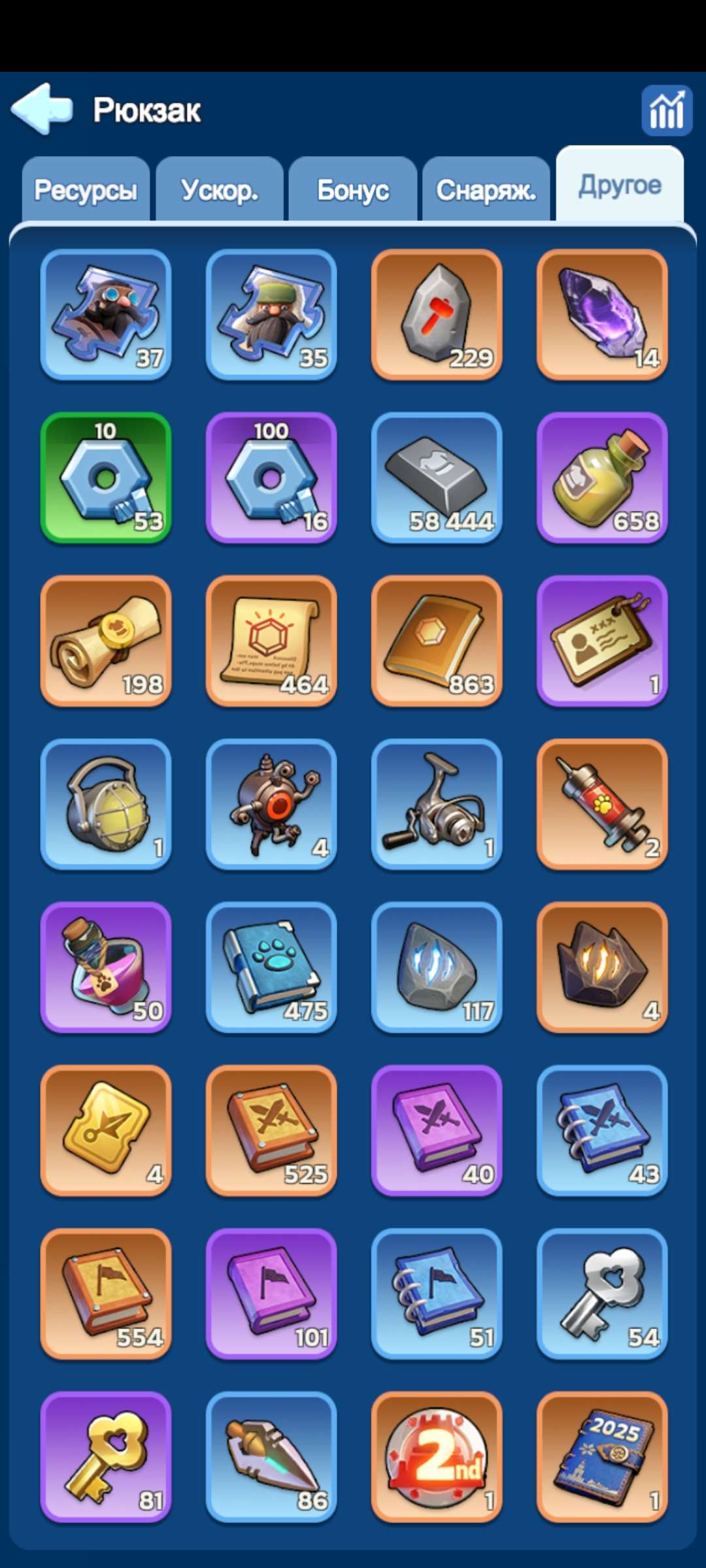Select the 2025 blue book item
Screen dimensions: 706x1568
(x=602, y=1458)
